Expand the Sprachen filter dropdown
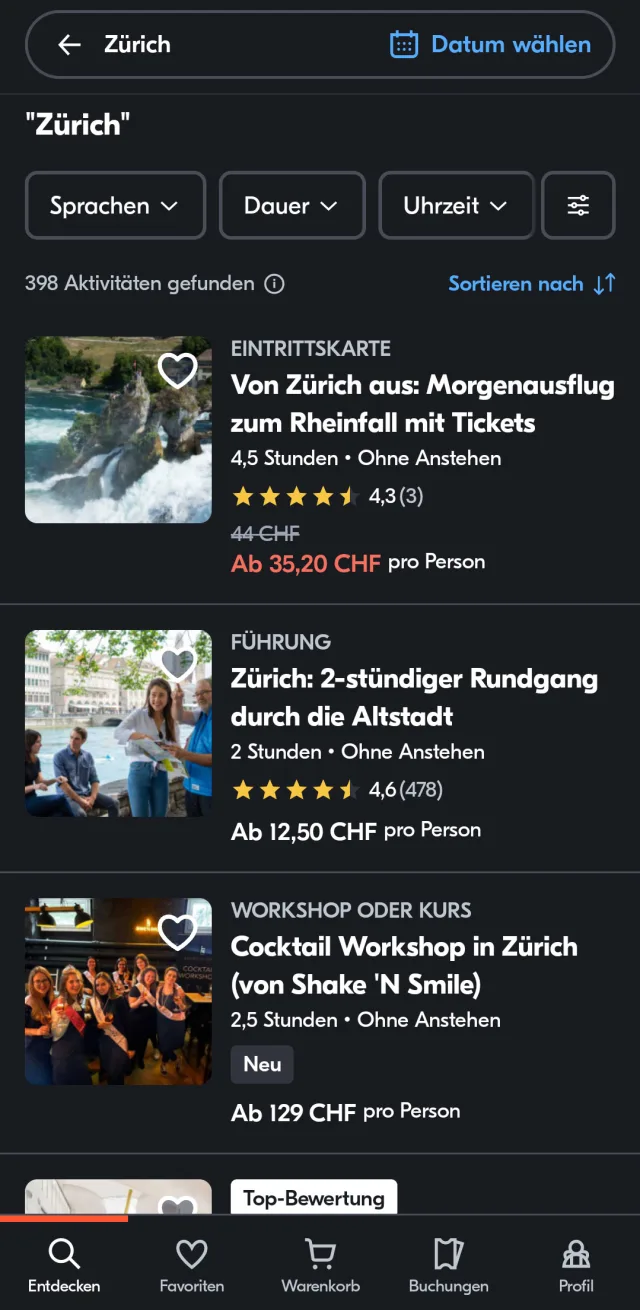 [115, 206]
